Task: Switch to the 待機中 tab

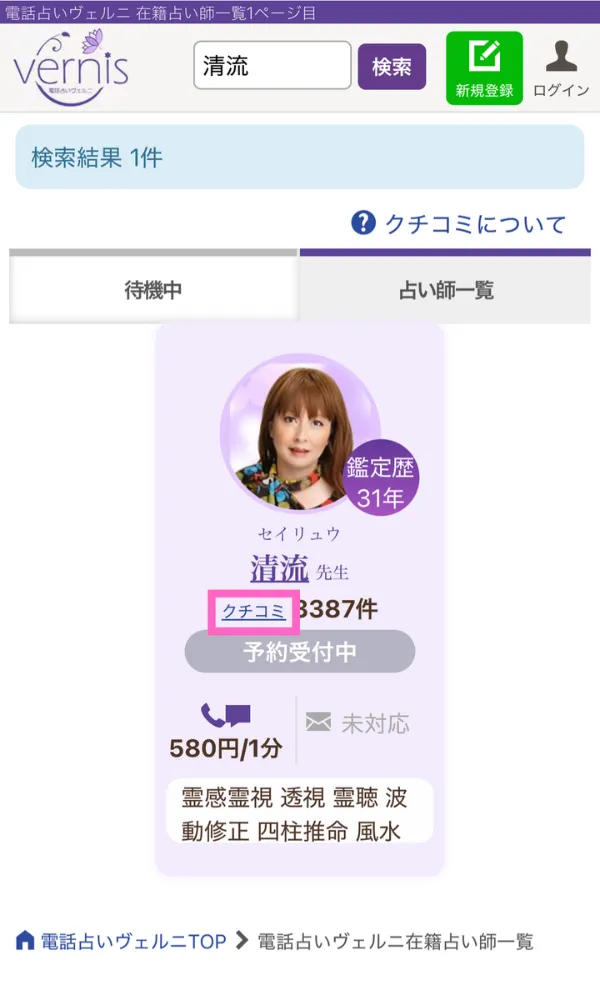Action: click(x=153, y=290)
